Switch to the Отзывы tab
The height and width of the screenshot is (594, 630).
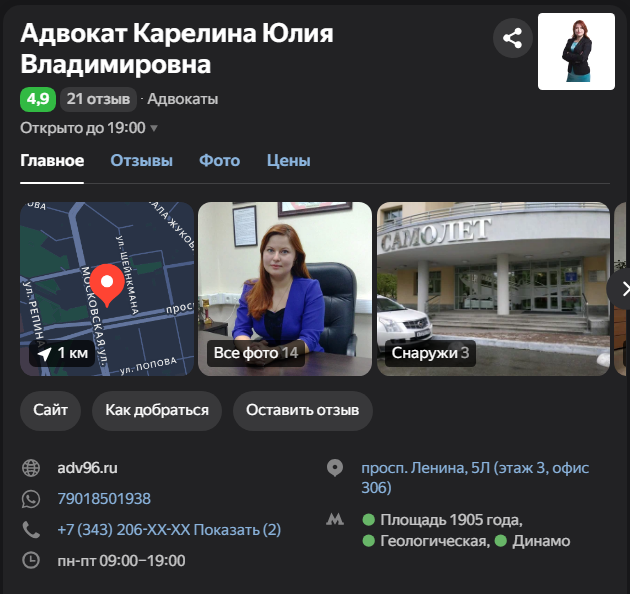[141, 161]
